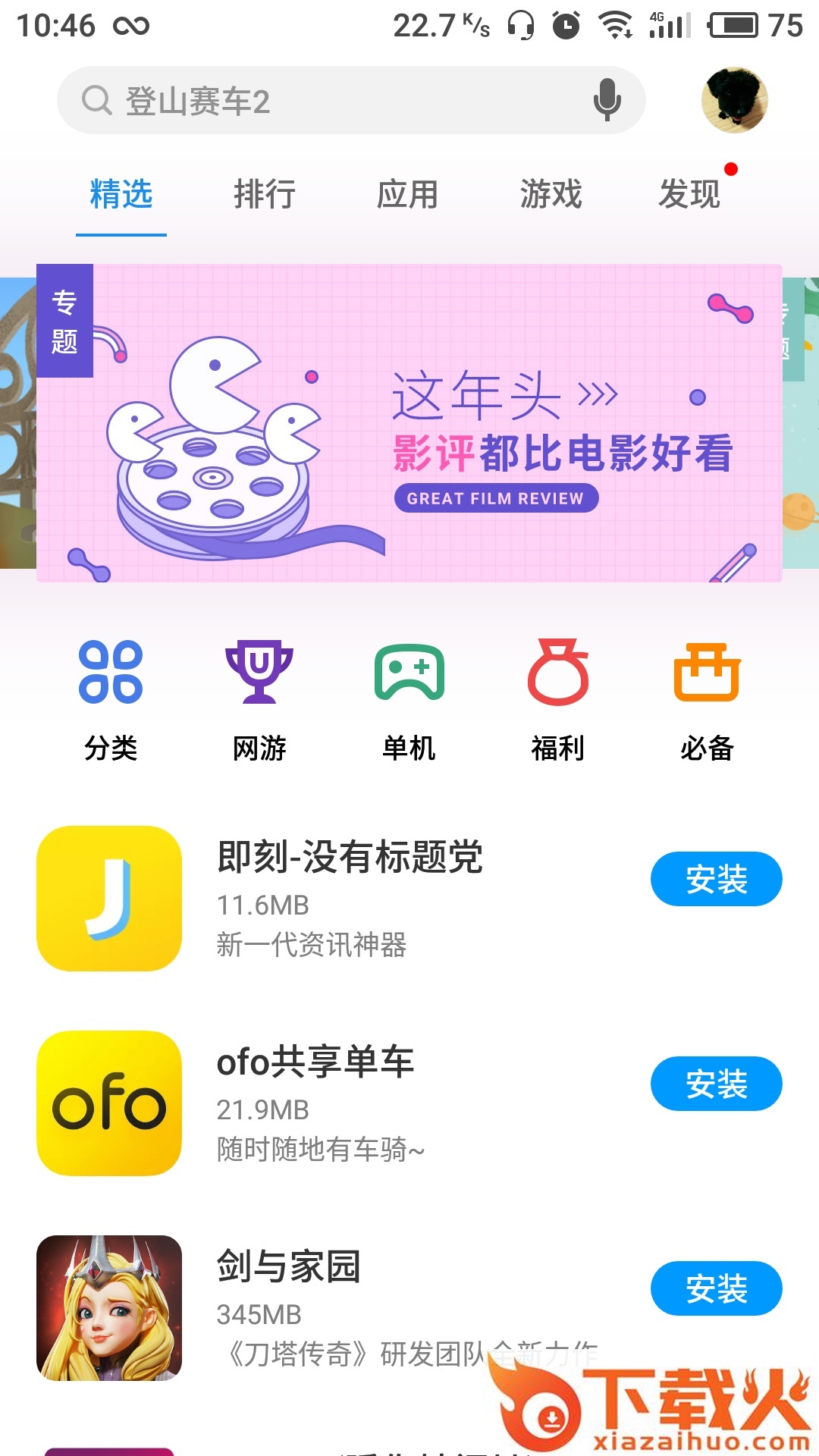
Task: Open the profile avatar
Action: coord(734,100)
